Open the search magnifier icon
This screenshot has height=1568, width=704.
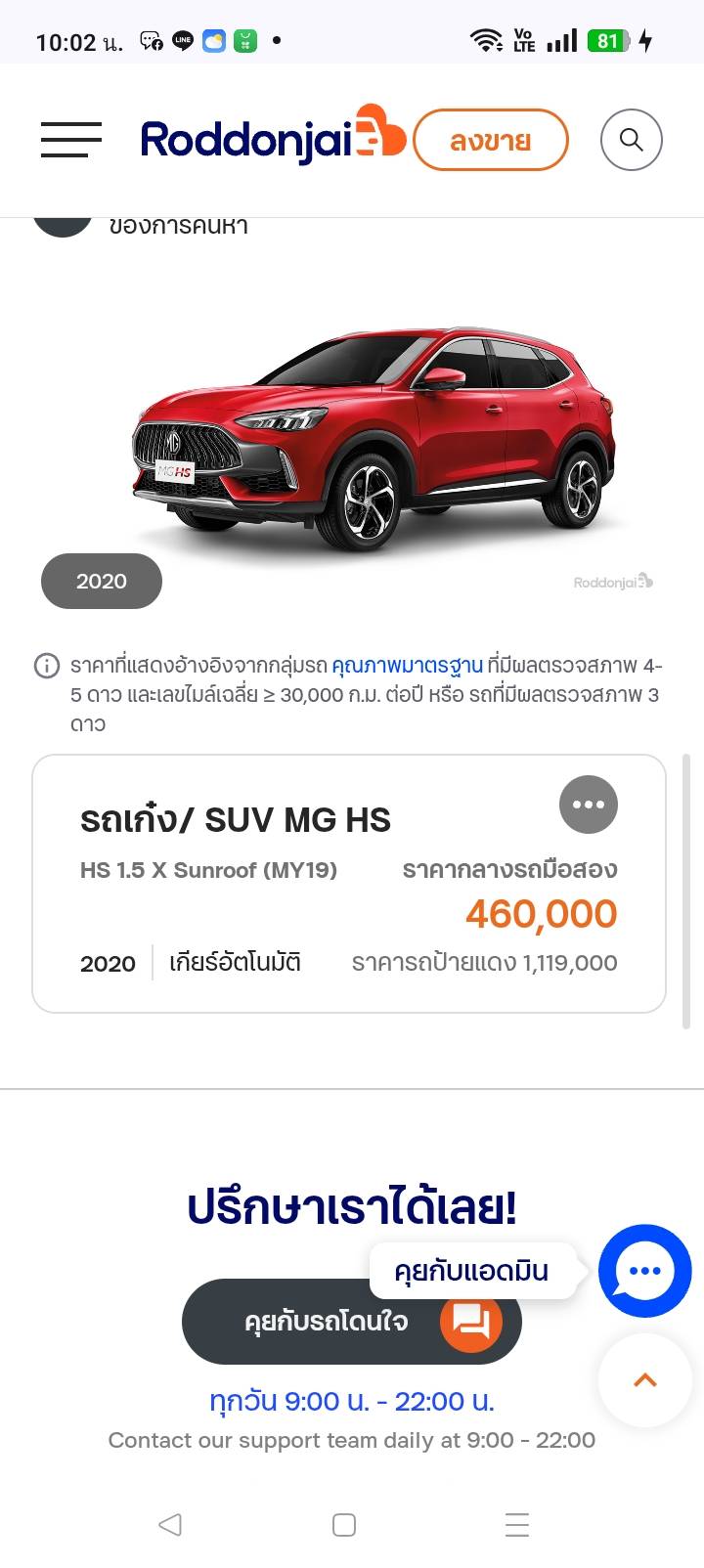coord(631,140)
